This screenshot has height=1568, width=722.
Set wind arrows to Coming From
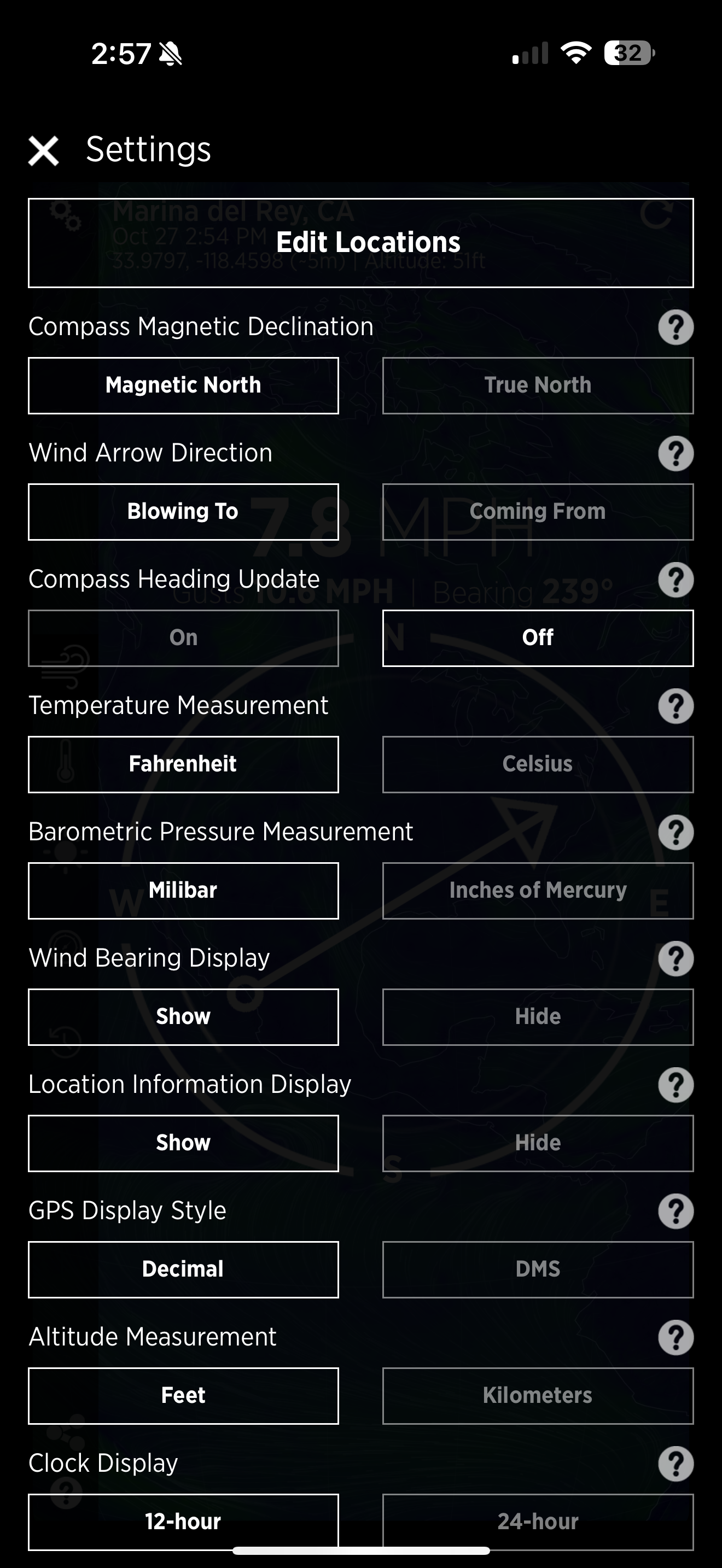click(x=538, y=512)
